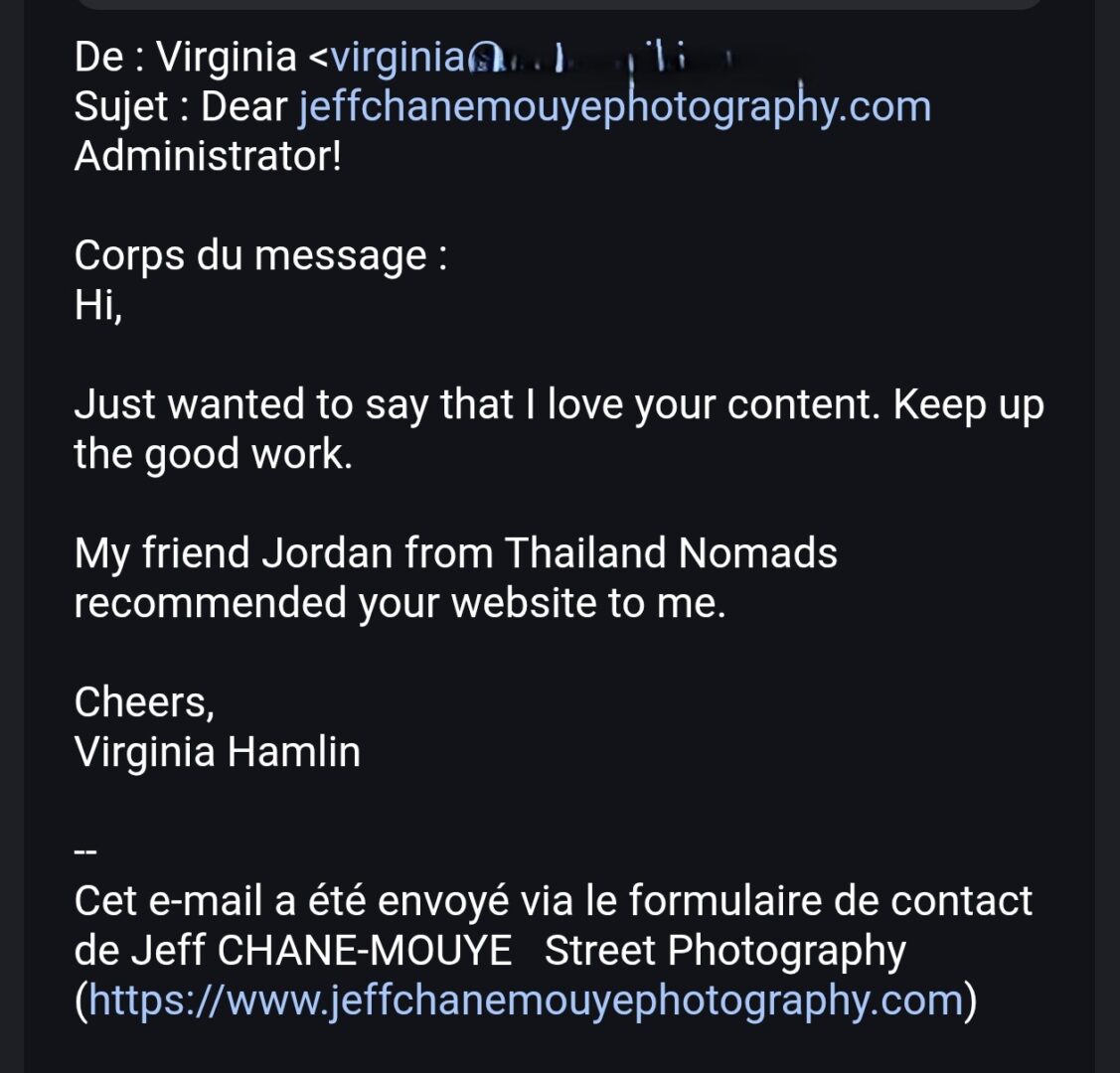Visit the https://www.jeffchanemouyephotography.com footer link
Viewport: 1120px width, 1073px height.
coord(526,1000)
